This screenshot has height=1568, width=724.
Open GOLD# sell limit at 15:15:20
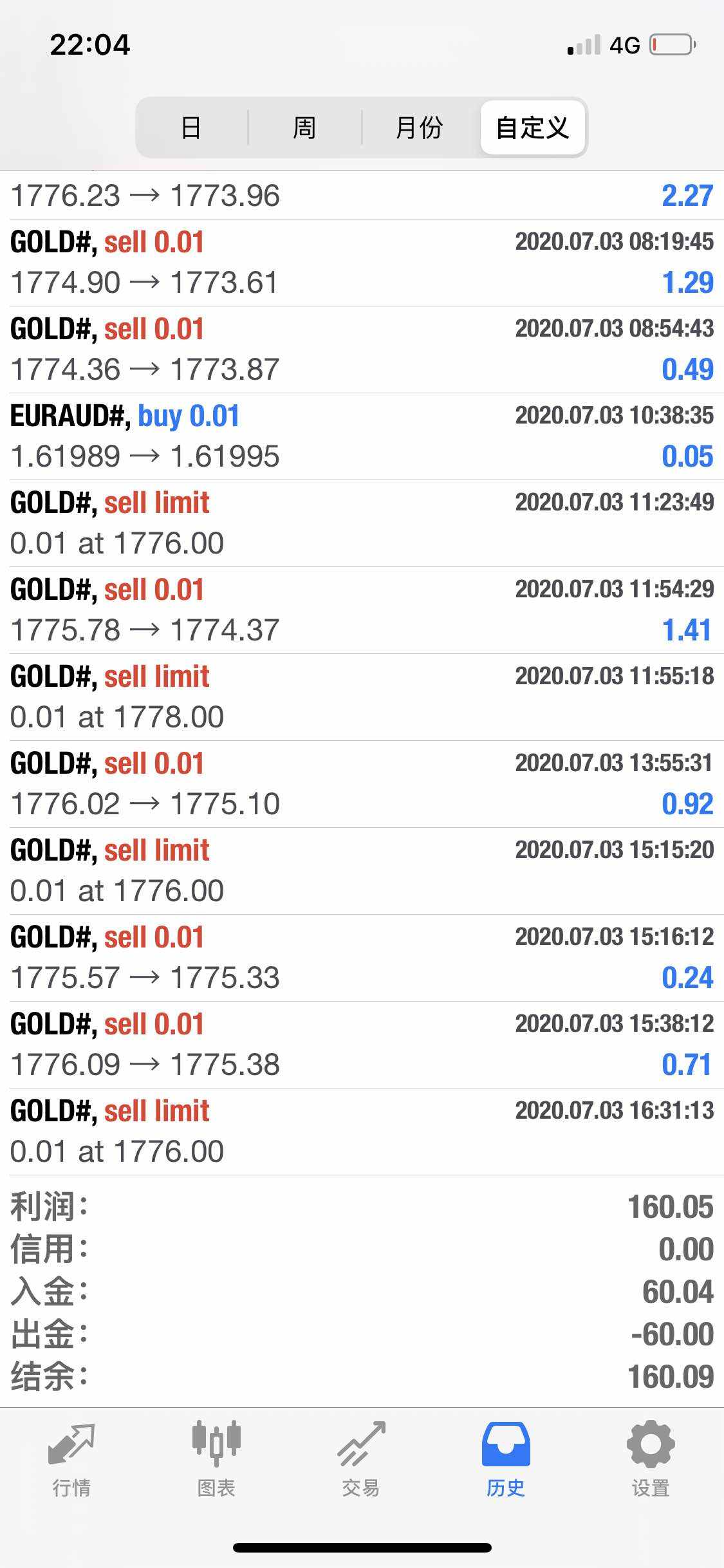tap(362, 871)
